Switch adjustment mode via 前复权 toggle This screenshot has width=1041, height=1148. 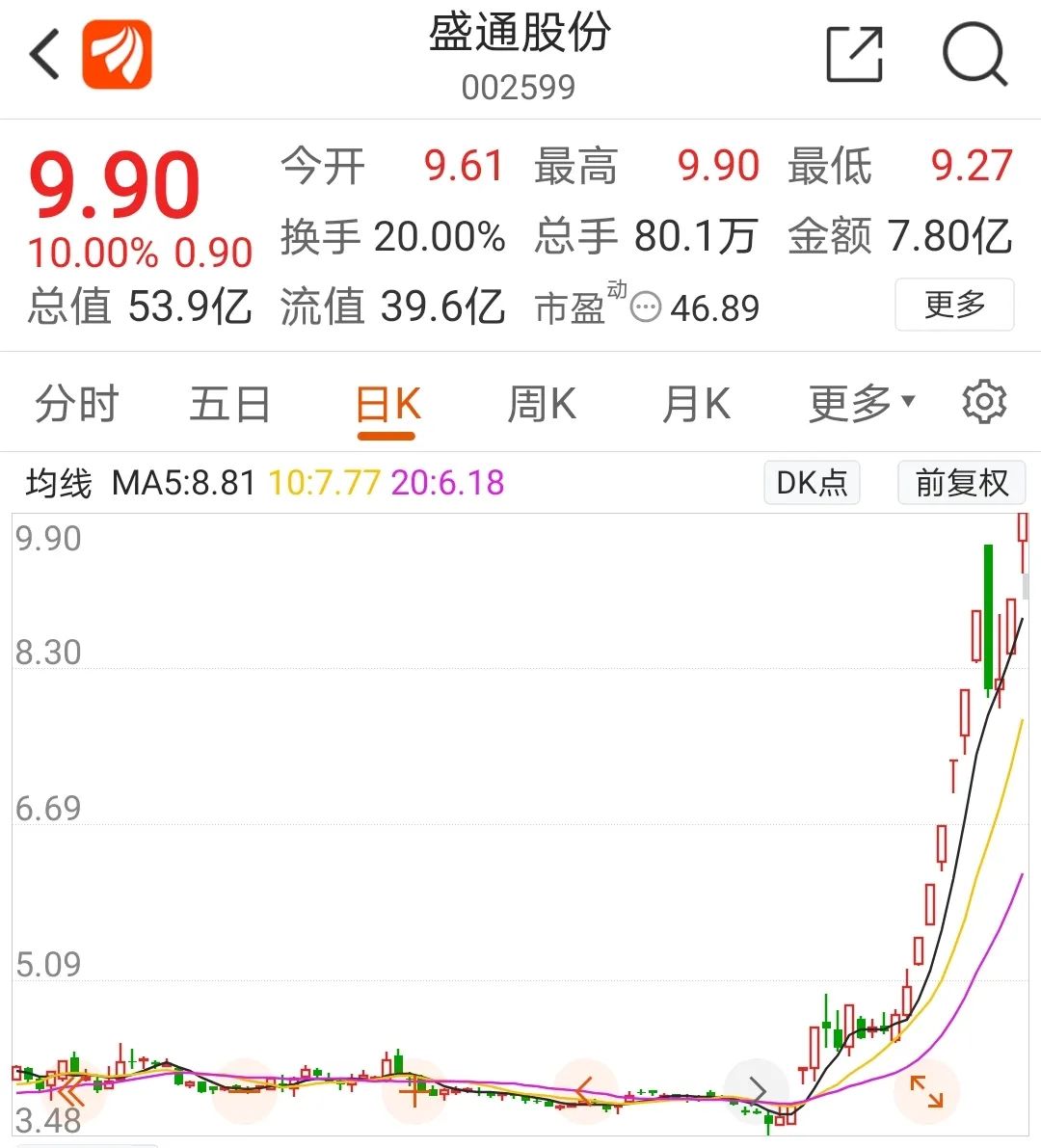pos(961,482)
